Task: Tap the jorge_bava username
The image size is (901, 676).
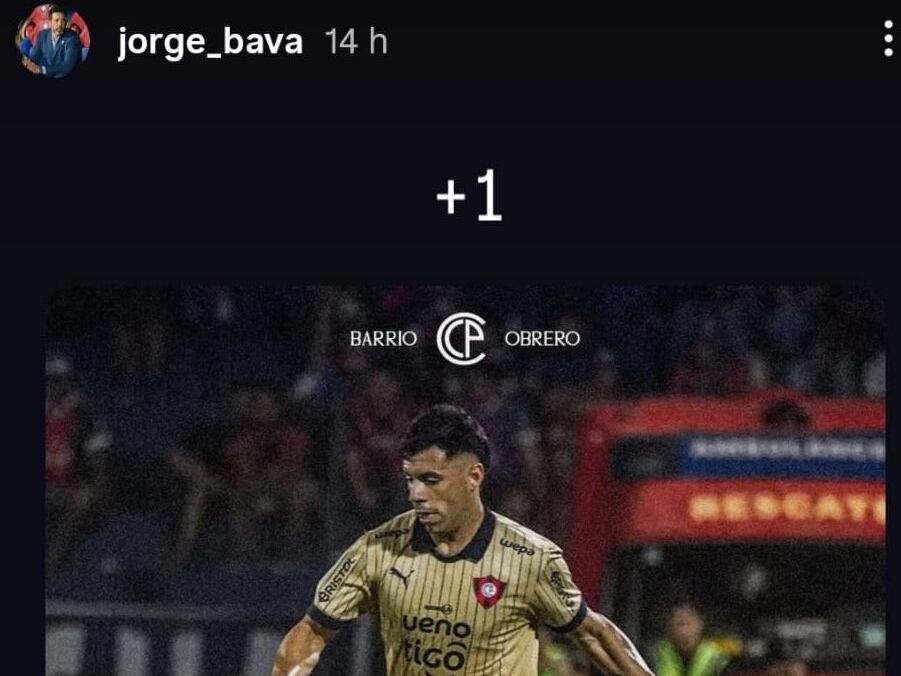Action: 210,42
